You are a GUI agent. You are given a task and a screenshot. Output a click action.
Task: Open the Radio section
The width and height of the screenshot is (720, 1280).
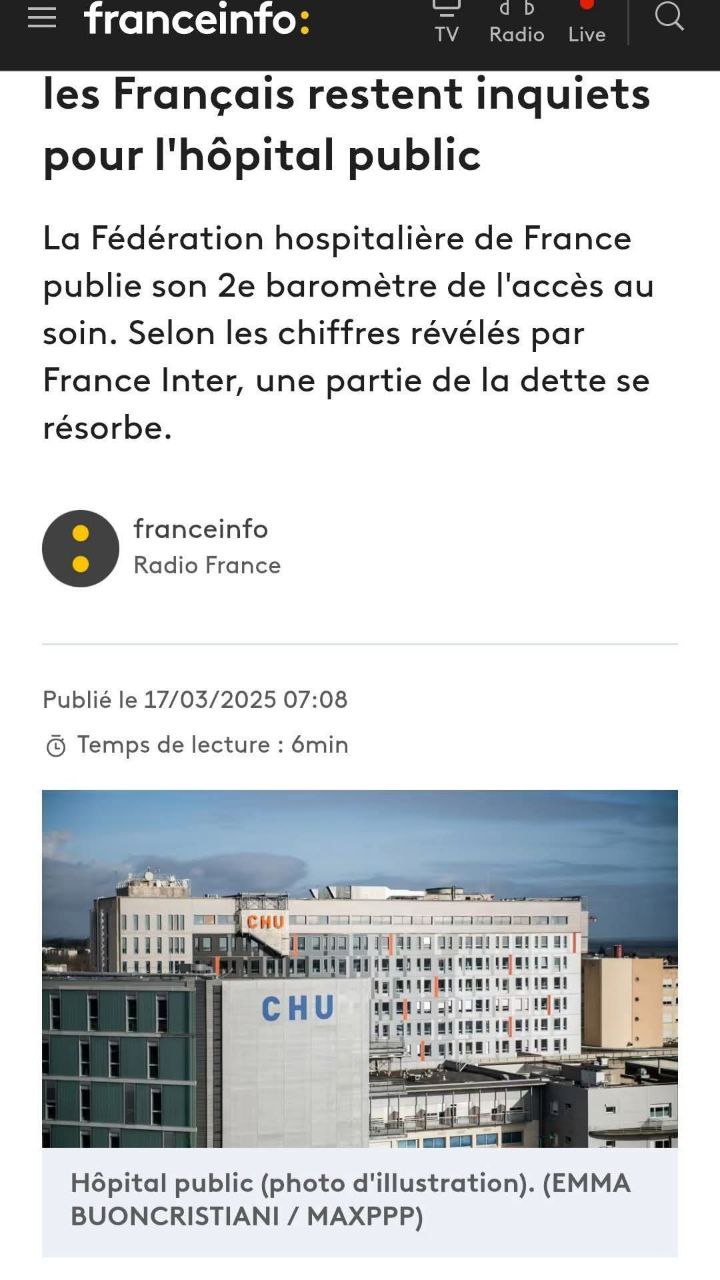516,22
